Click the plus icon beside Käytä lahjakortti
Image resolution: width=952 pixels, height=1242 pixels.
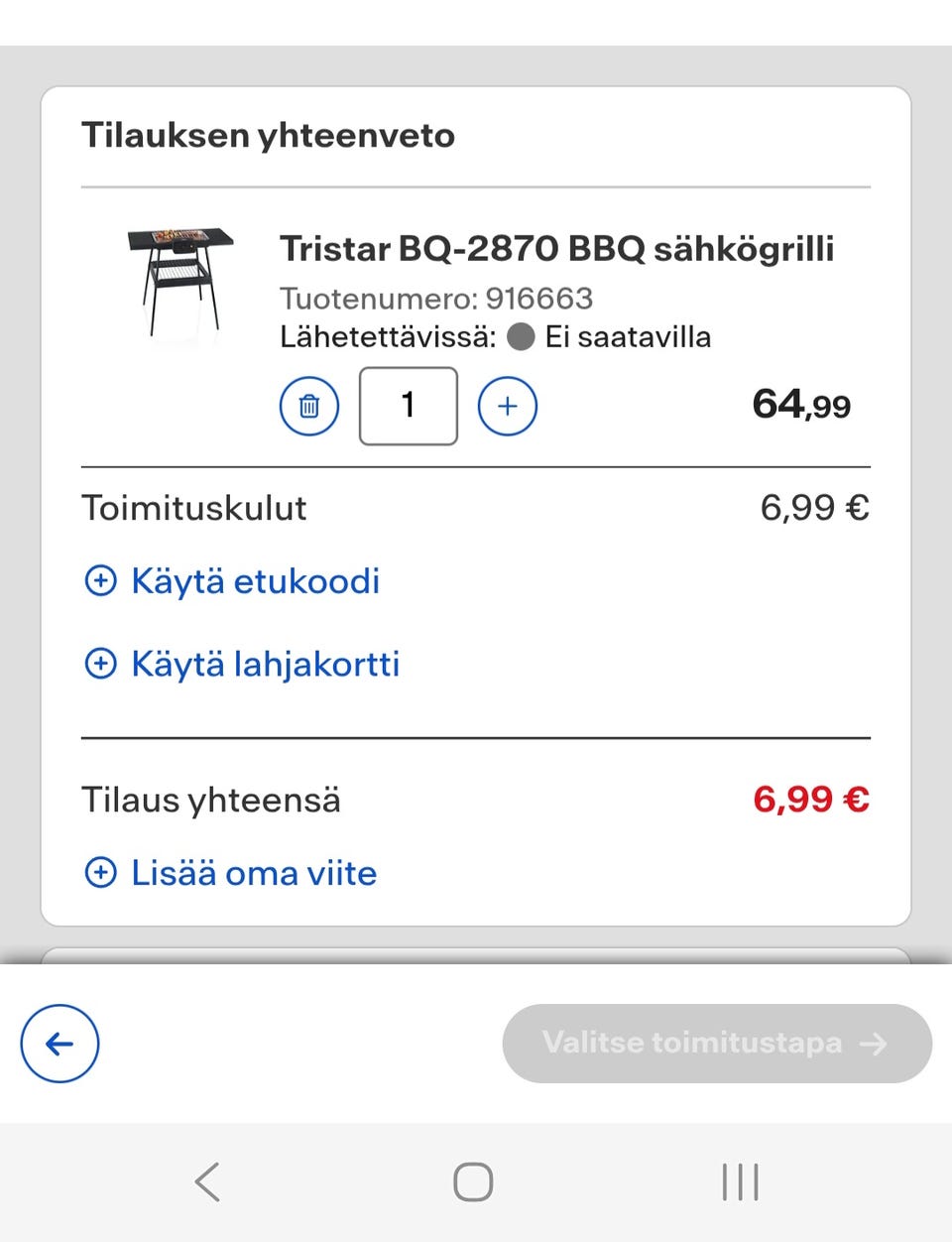pyautogui.click(x=100, y=663)
